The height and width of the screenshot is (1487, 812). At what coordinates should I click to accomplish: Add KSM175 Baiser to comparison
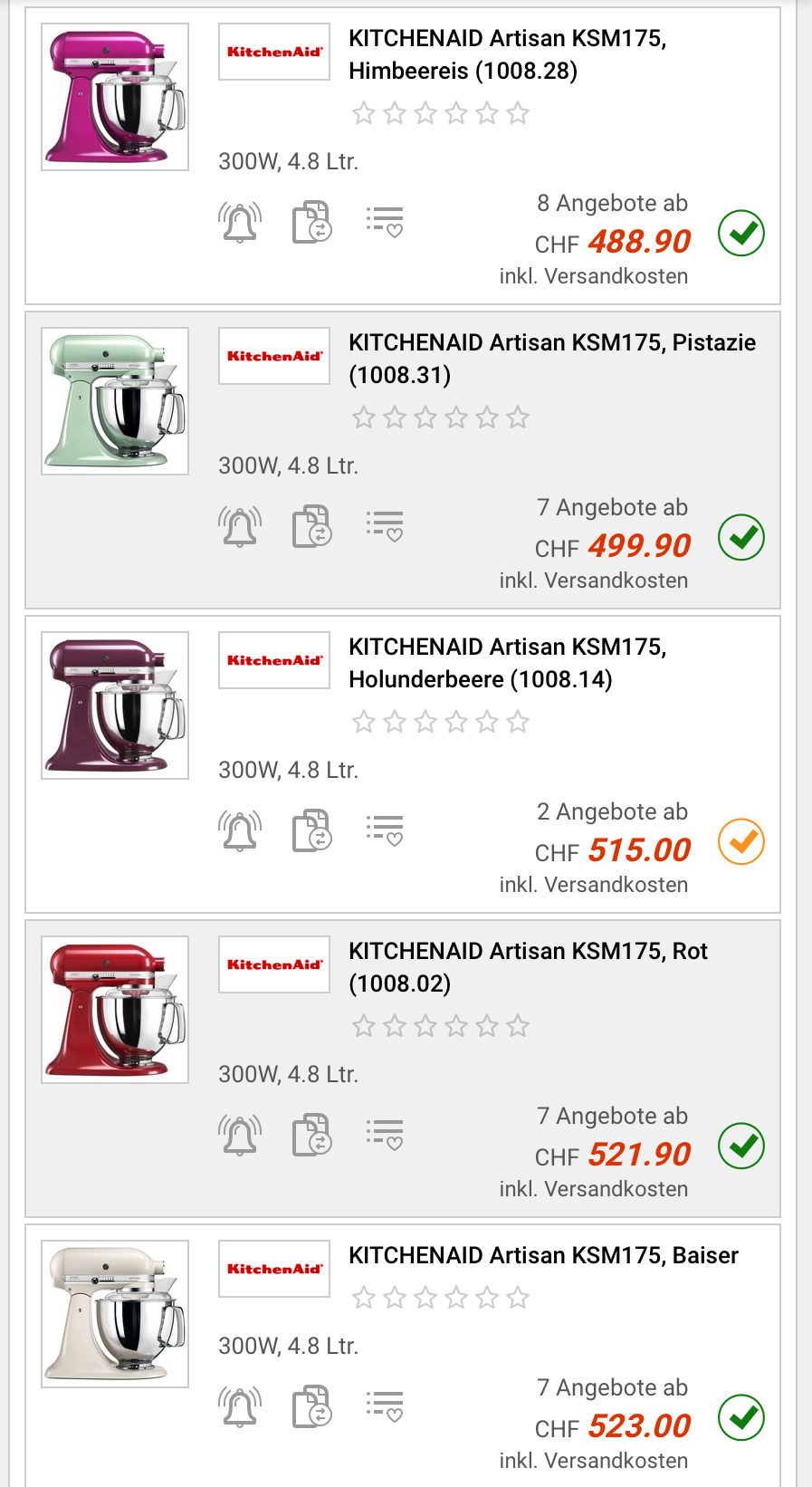pyautogui.click(x=312, y=1407)
